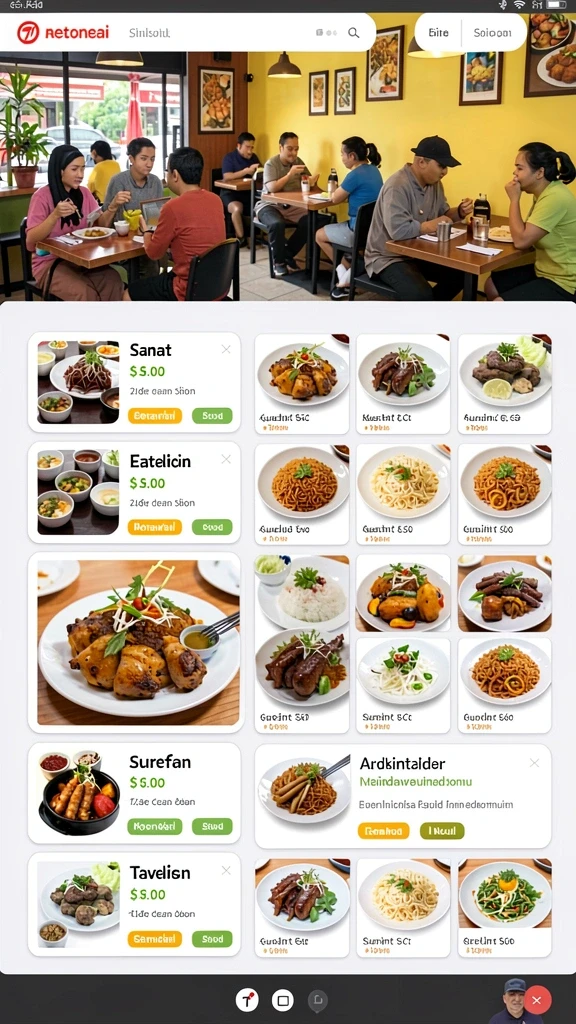Image resolution: width=576 pixels, height=1024 pixels.
Task: Dismiss the Ardkintalder banner
Action: (x=534, y=763)
